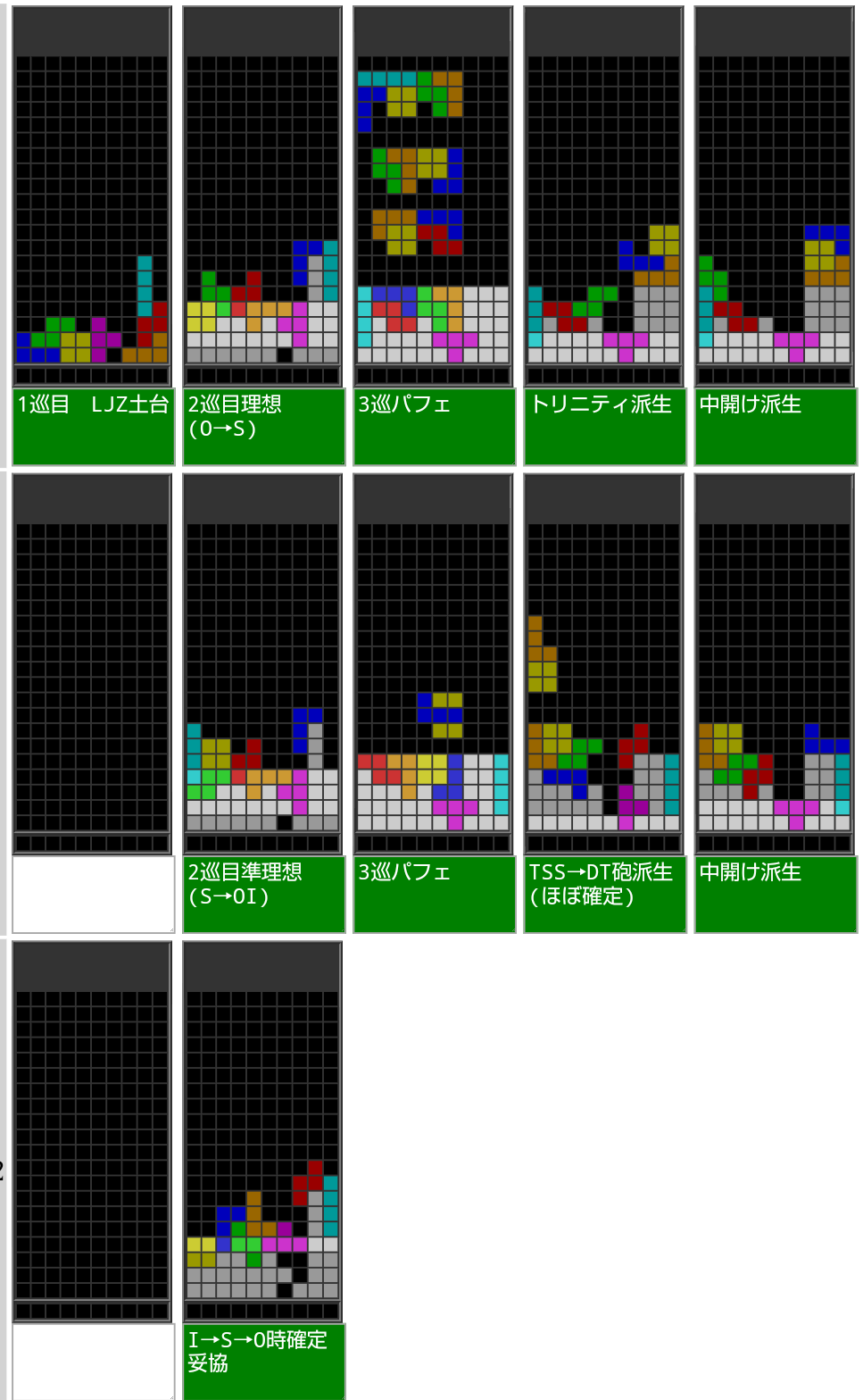
Task: Tap the '1巡目 LJZ土台' comment box
Action: click(x=94, y=427)
